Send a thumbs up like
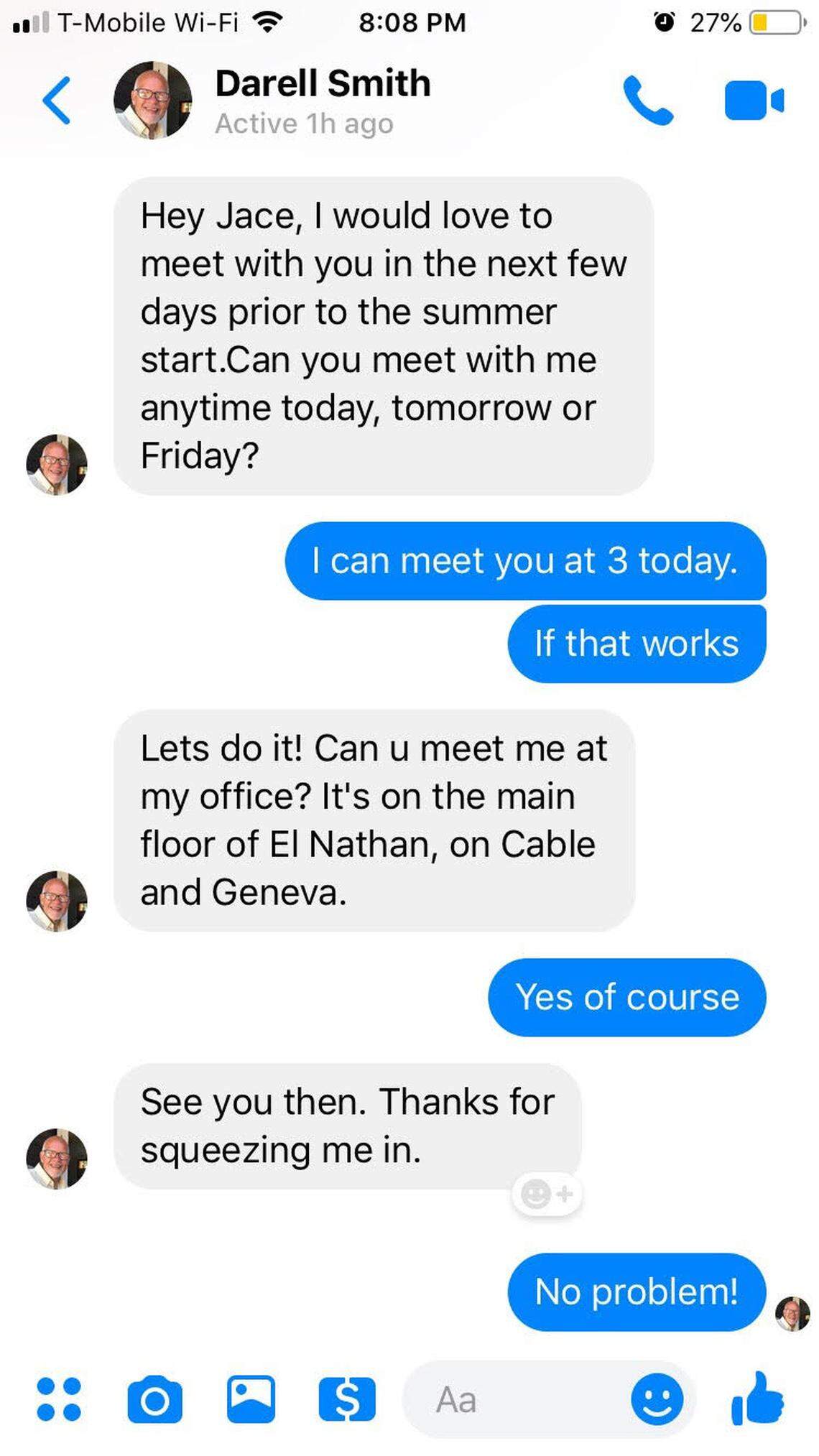 [757, 1398]
